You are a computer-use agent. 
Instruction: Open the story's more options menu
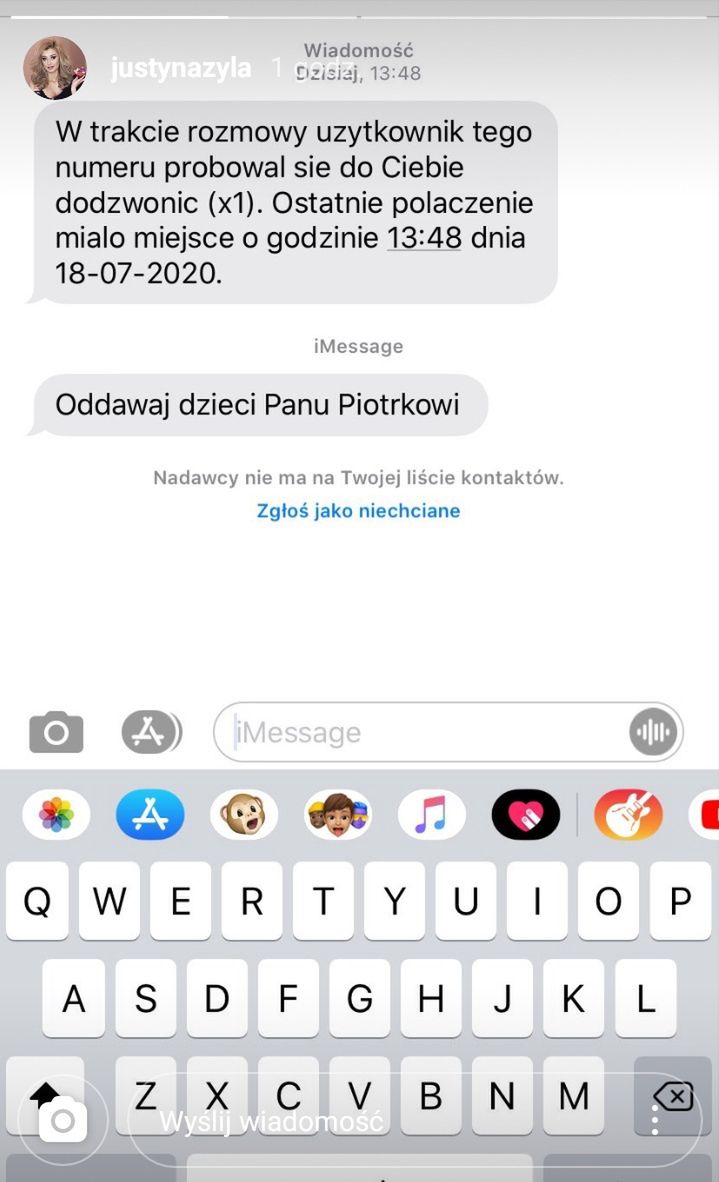(x=655, y=1122)
